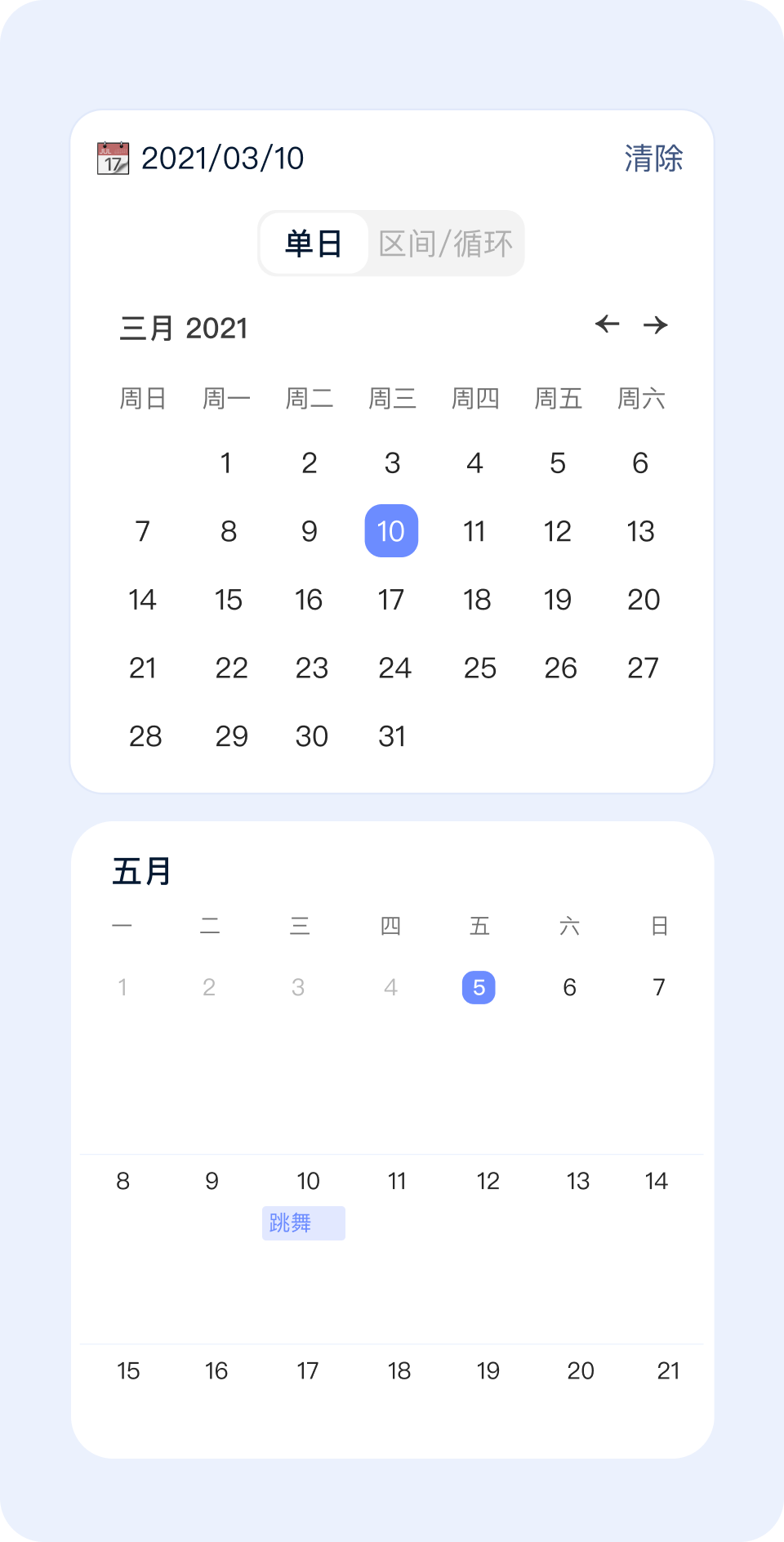The width and height of the screenshot is (784, 1542).
Task: Tap the 清除 clear button
Action: 653,159
